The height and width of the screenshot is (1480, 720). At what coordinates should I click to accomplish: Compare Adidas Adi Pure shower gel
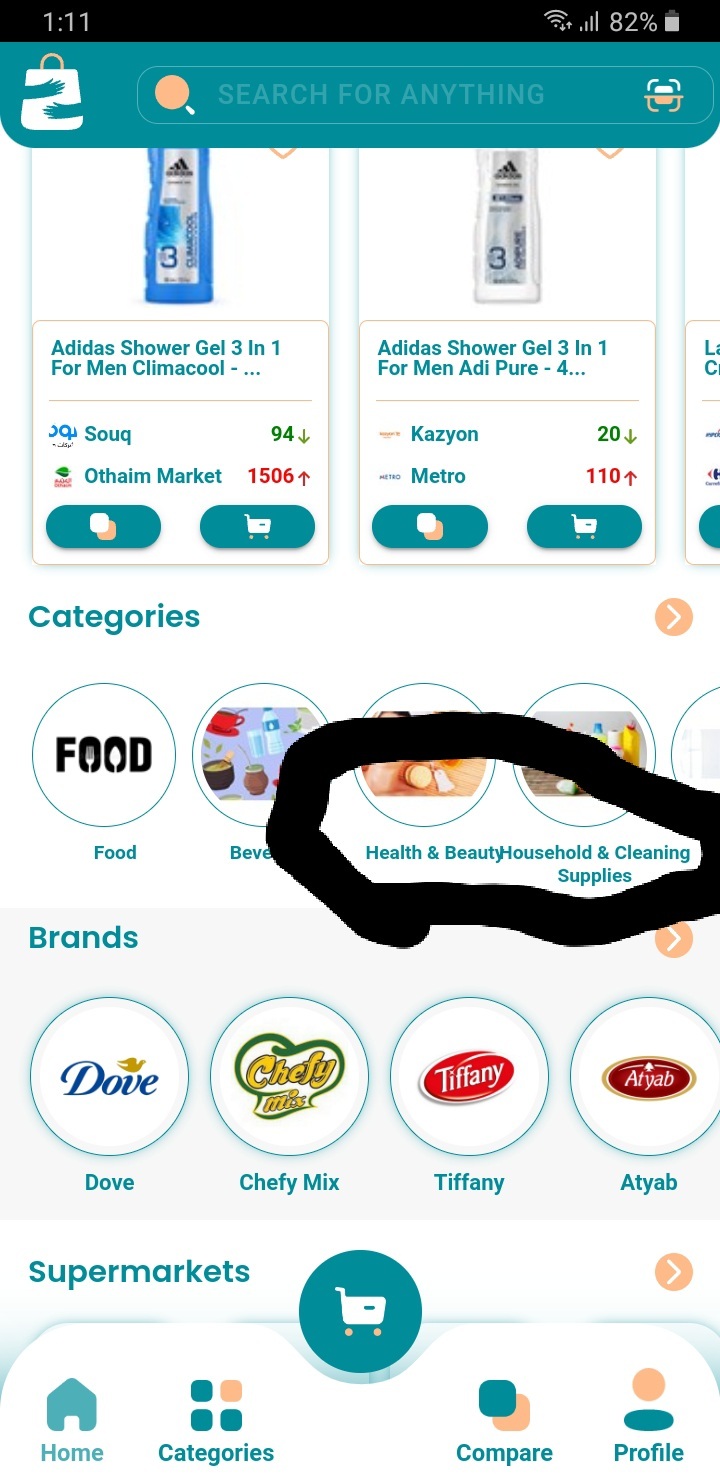tap(430, 527)
